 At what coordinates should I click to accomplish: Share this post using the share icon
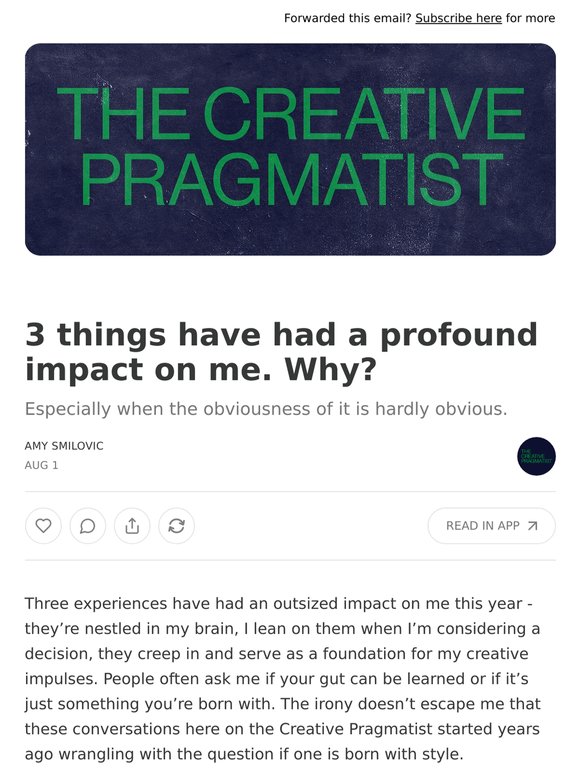point(132,526)
